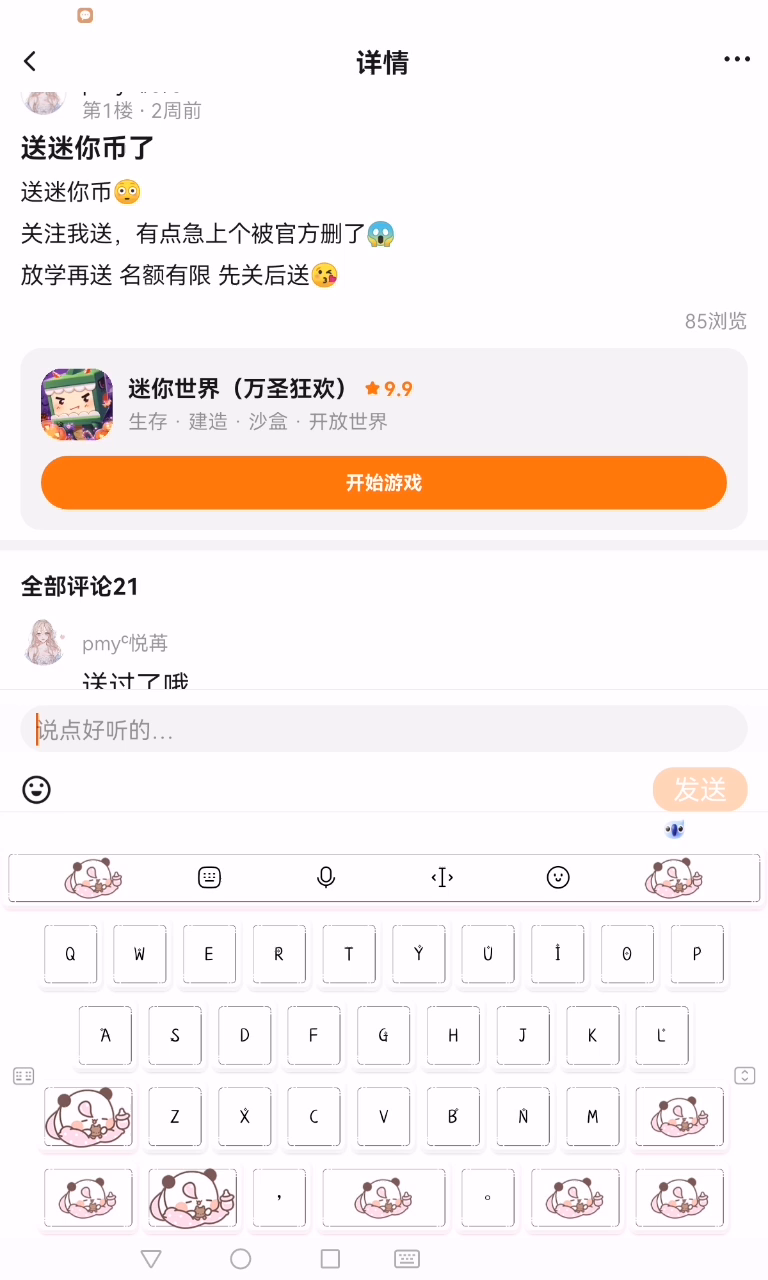Open pmy悦苒's profile avatar in comments
The image size is (768, 1280).
44,642
